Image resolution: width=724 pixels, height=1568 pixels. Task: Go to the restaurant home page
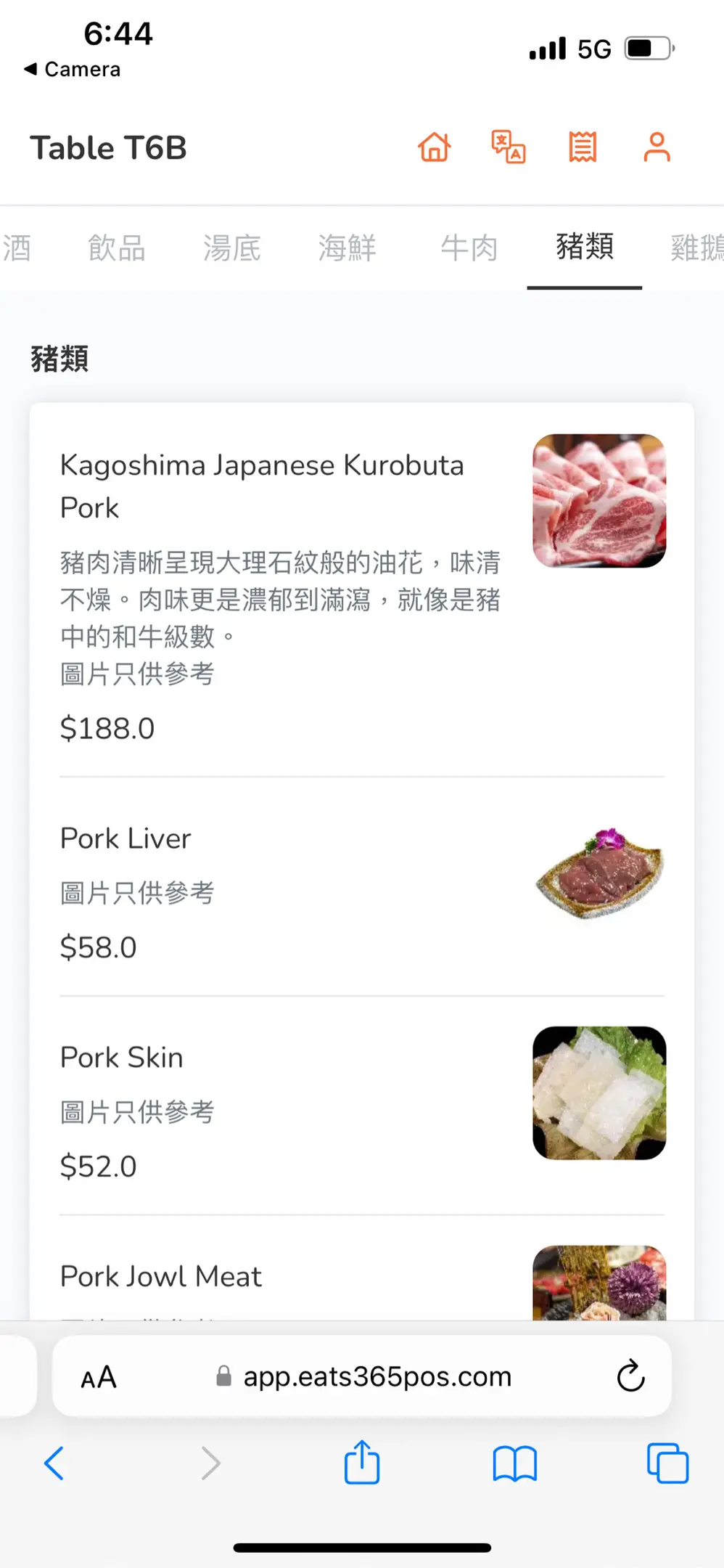tap(435, 147)
